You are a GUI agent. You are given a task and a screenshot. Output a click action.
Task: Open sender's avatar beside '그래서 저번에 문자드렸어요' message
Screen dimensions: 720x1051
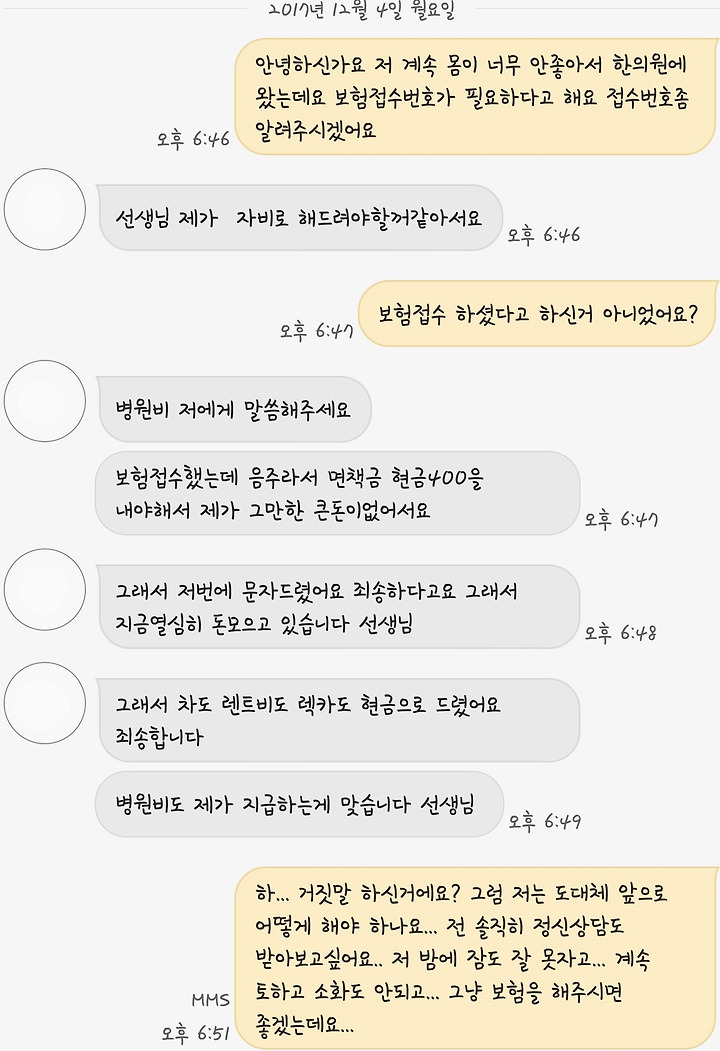coord(45,590)
